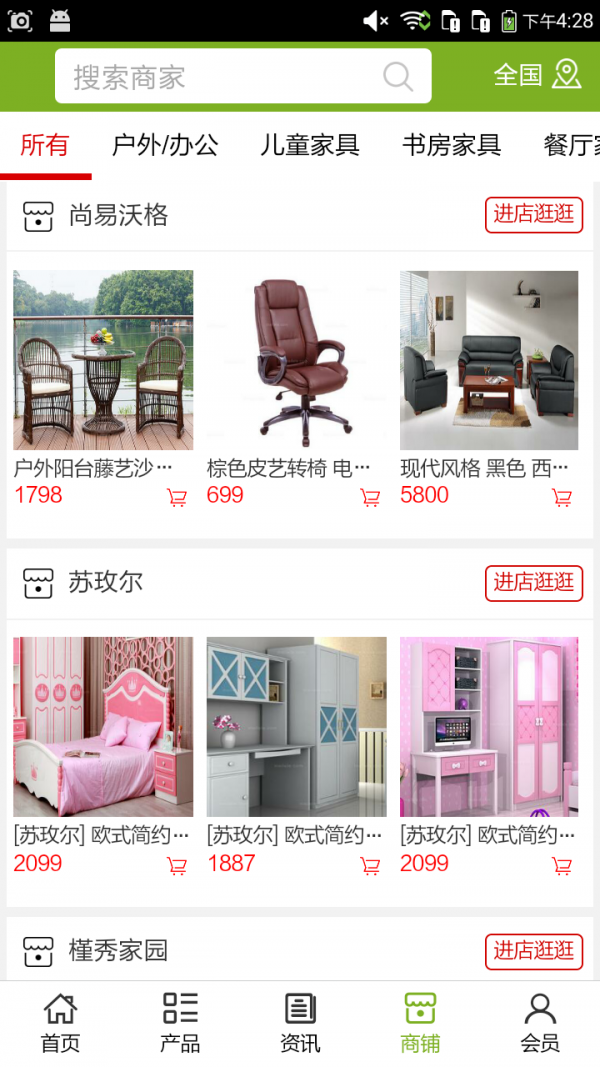600x1067 pixels.
Task: Add the 1887 item to cart
Action: (370, 865)
